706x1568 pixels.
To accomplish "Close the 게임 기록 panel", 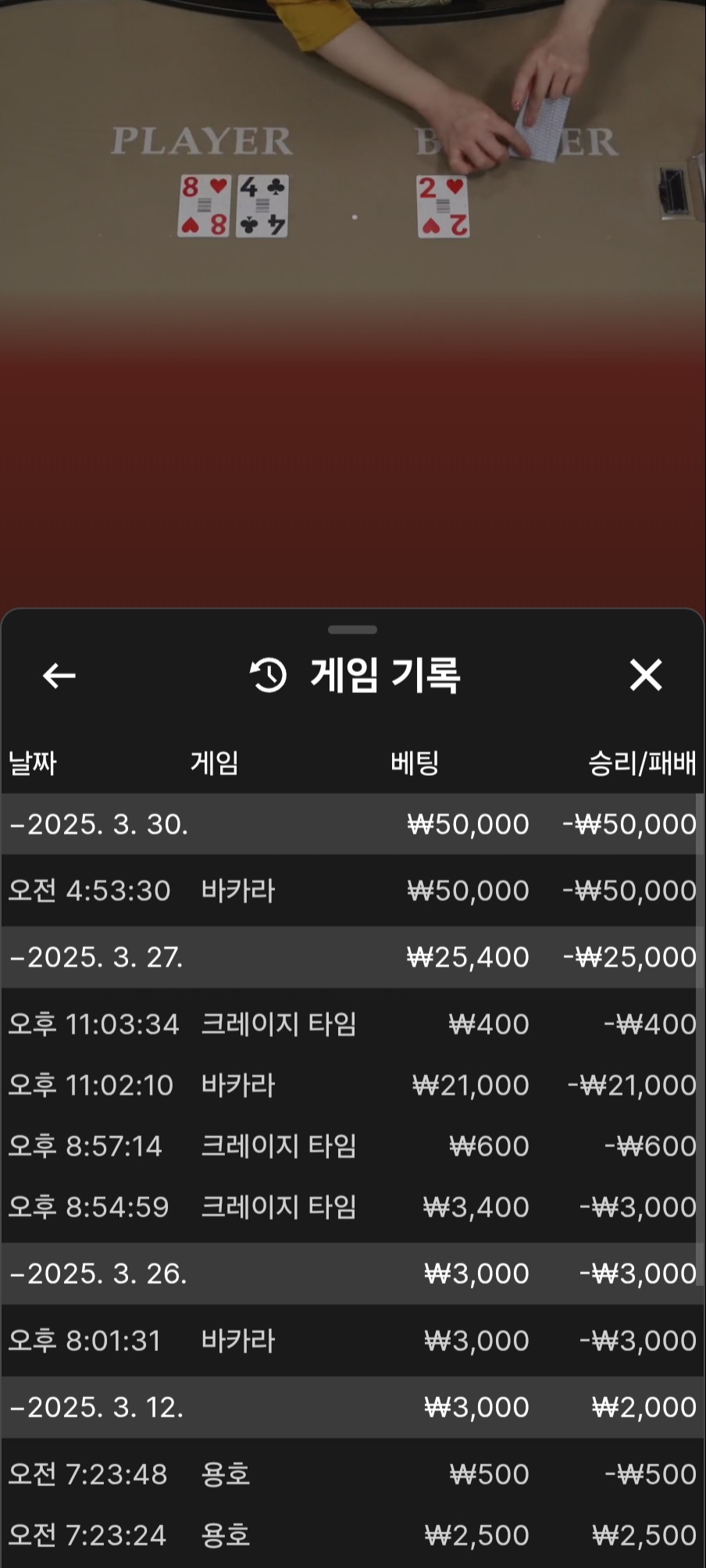I will [646, 675].
